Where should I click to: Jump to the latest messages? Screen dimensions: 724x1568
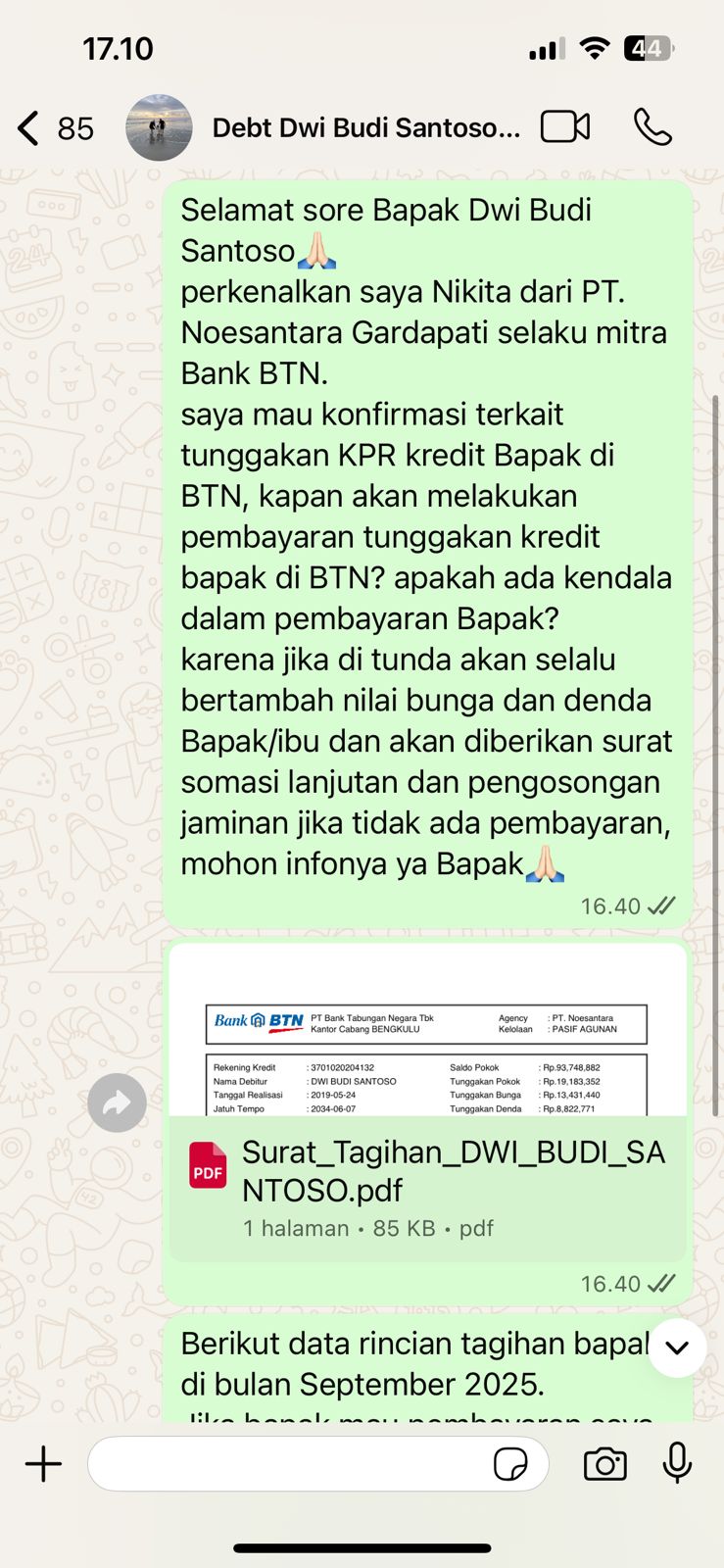(677, 1347)
